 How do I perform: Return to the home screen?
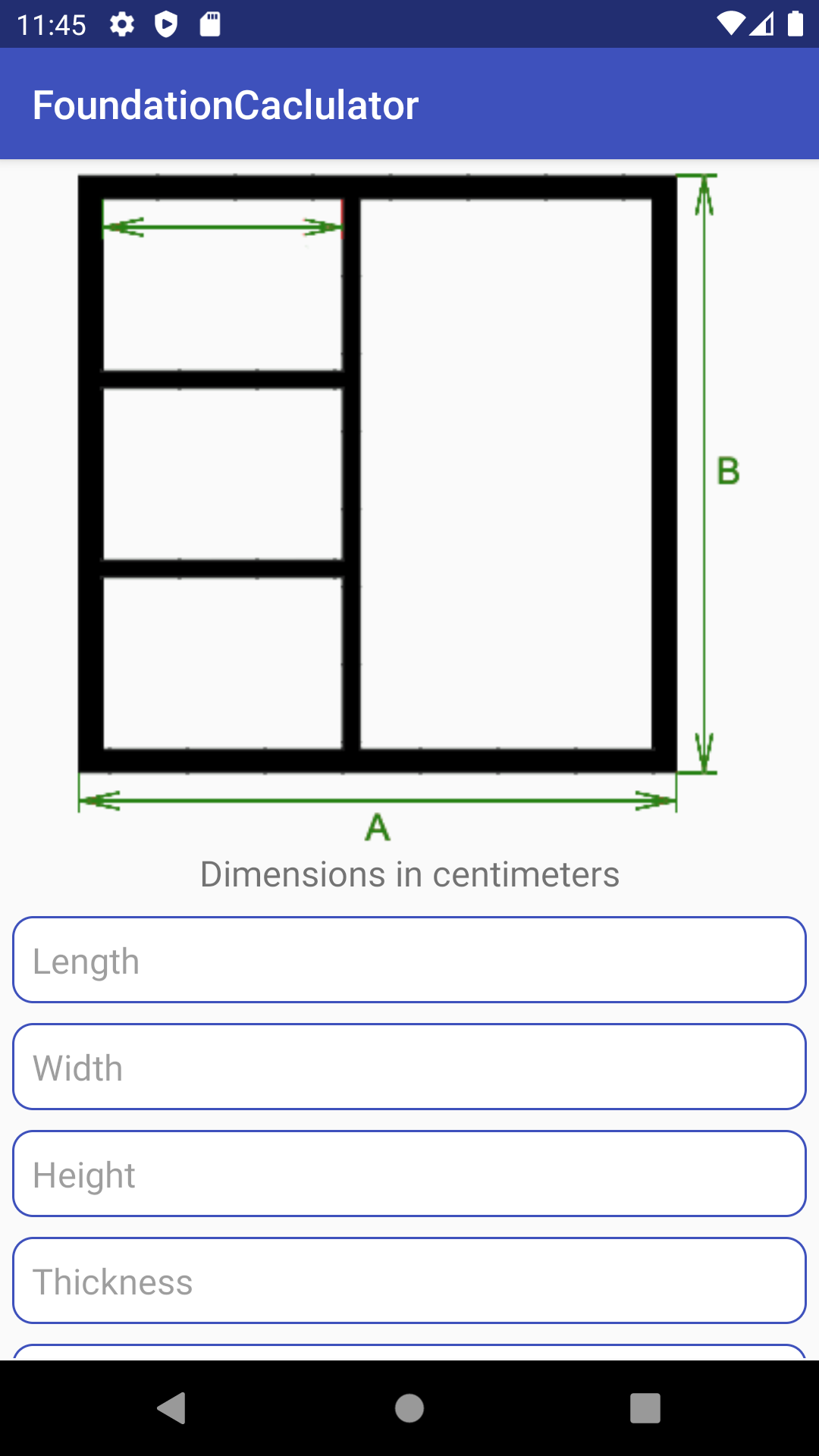point(409,1408)
